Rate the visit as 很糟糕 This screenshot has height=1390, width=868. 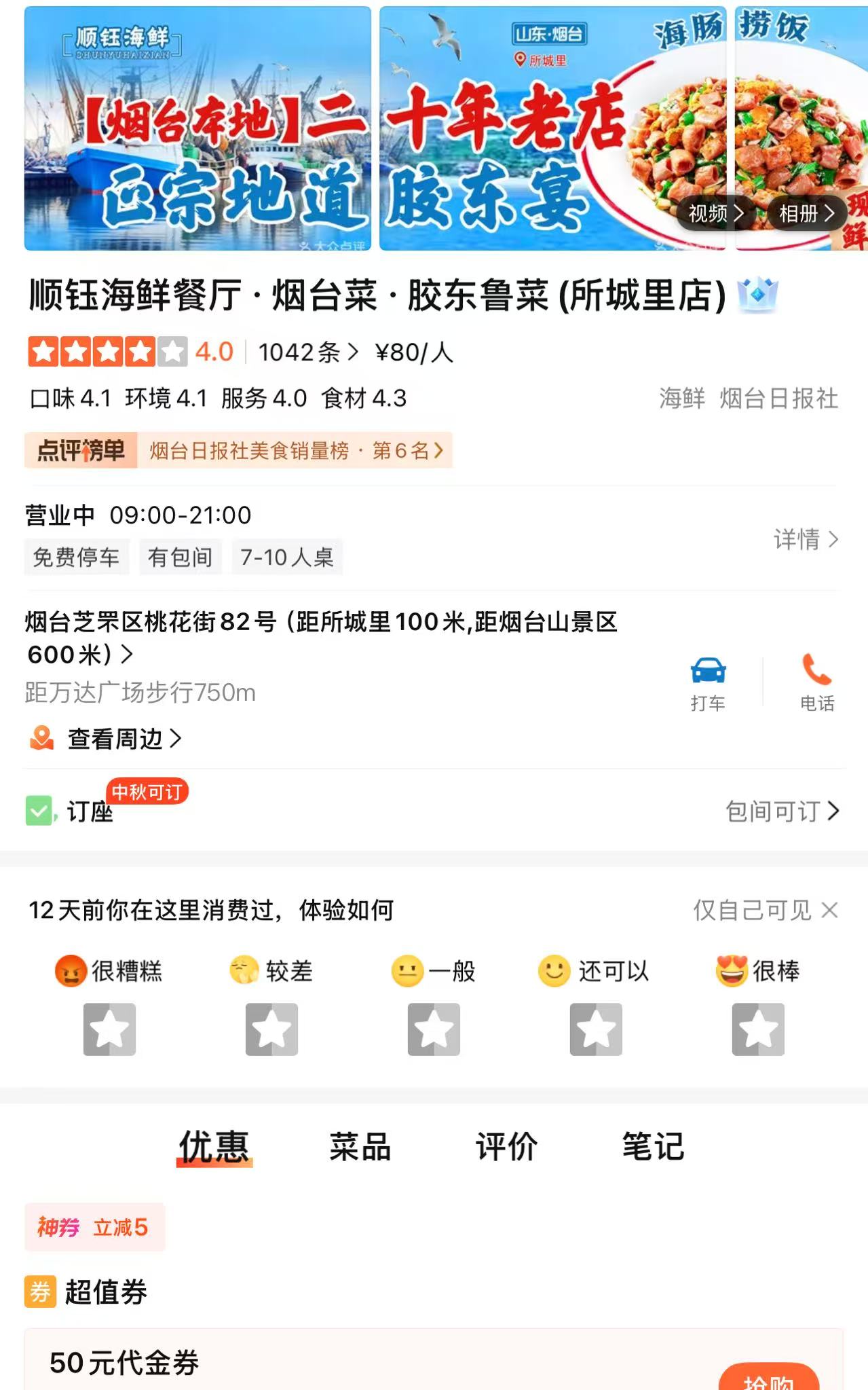click(109, 1029)
